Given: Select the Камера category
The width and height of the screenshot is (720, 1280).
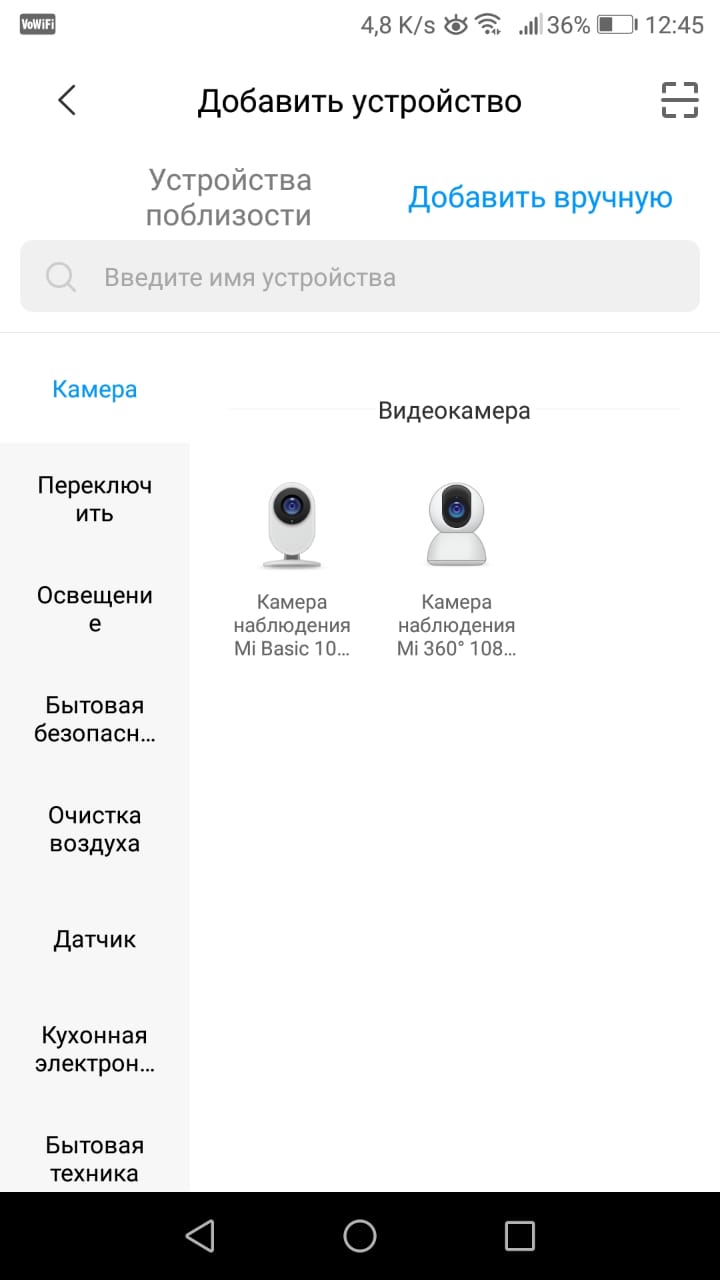Looking at the screenshot, I should pyautogui.click(x=95, y=389).
